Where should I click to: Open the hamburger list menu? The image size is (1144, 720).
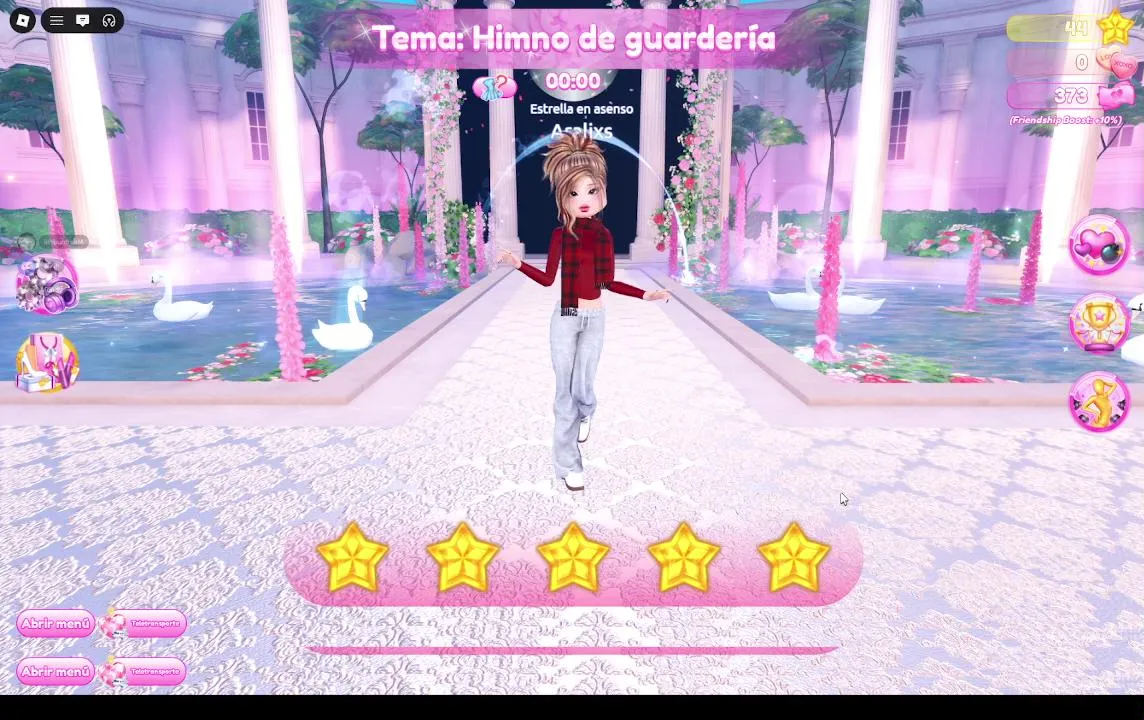pyautogui.click(x=57, y=20)
